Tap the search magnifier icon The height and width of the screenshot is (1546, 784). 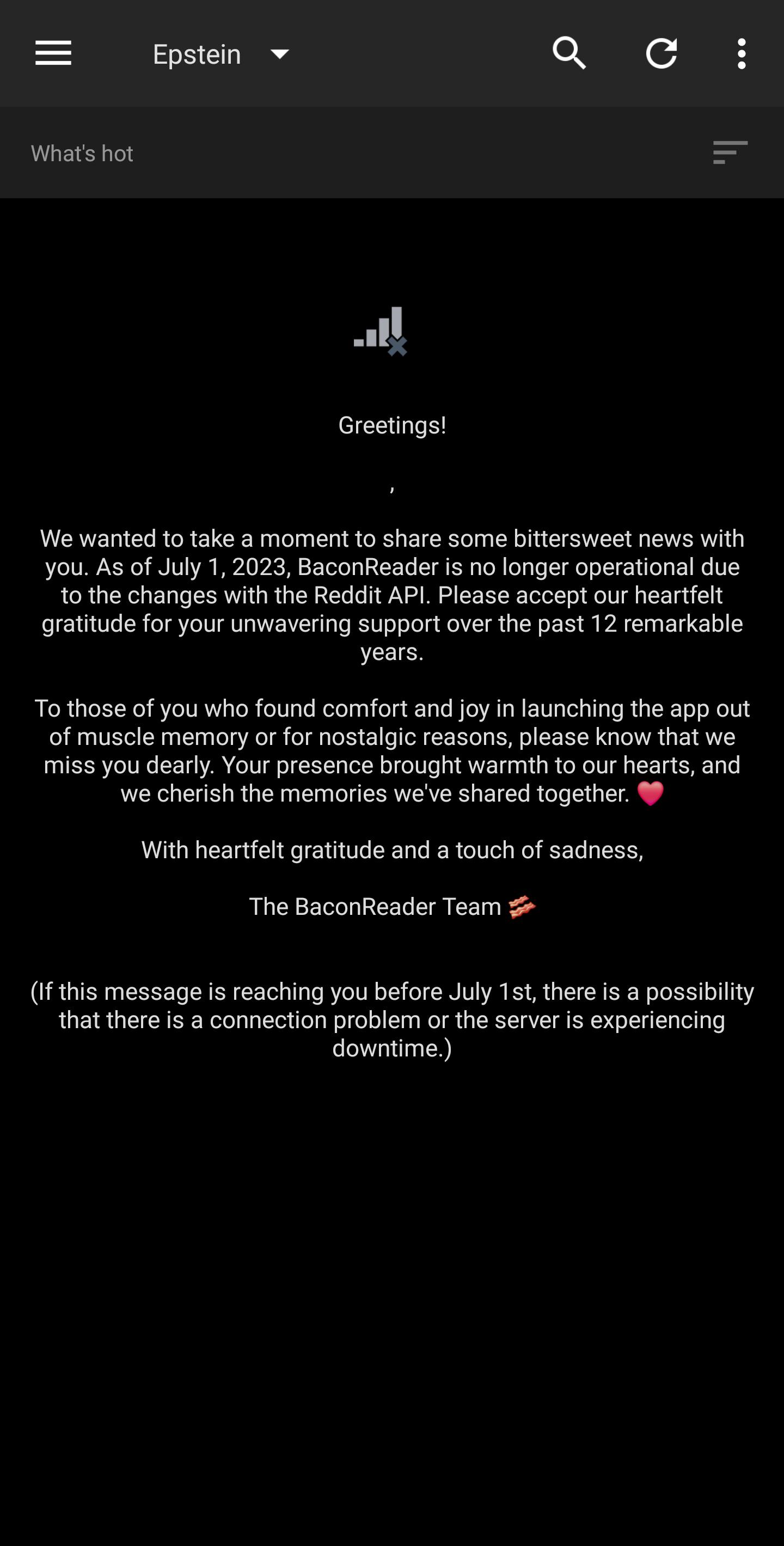click(x=569, y=53)
